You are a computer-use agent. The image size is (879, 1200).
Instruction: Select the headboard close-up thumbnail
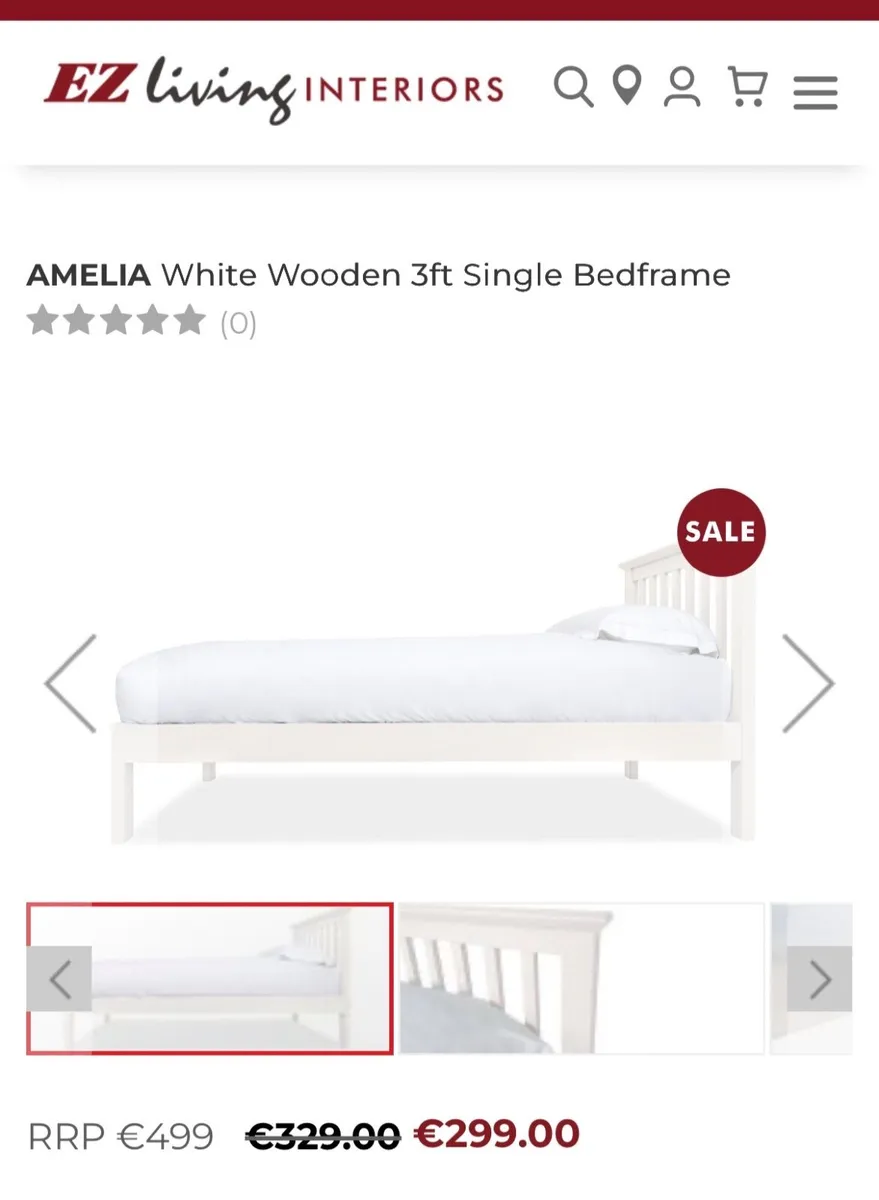[580, 977]
